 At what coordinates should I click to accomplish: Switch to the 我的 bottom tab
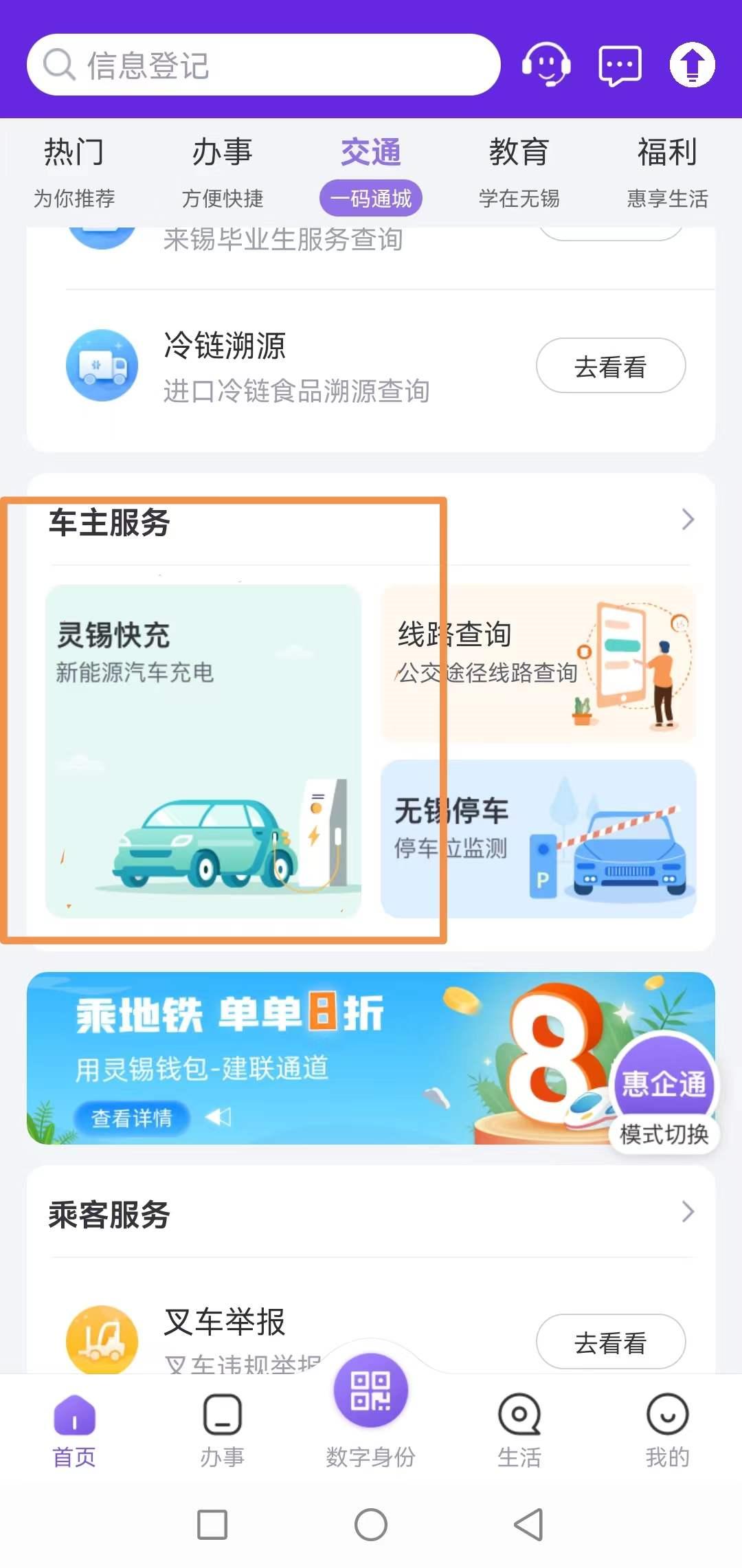click(x=667, y=1430)
